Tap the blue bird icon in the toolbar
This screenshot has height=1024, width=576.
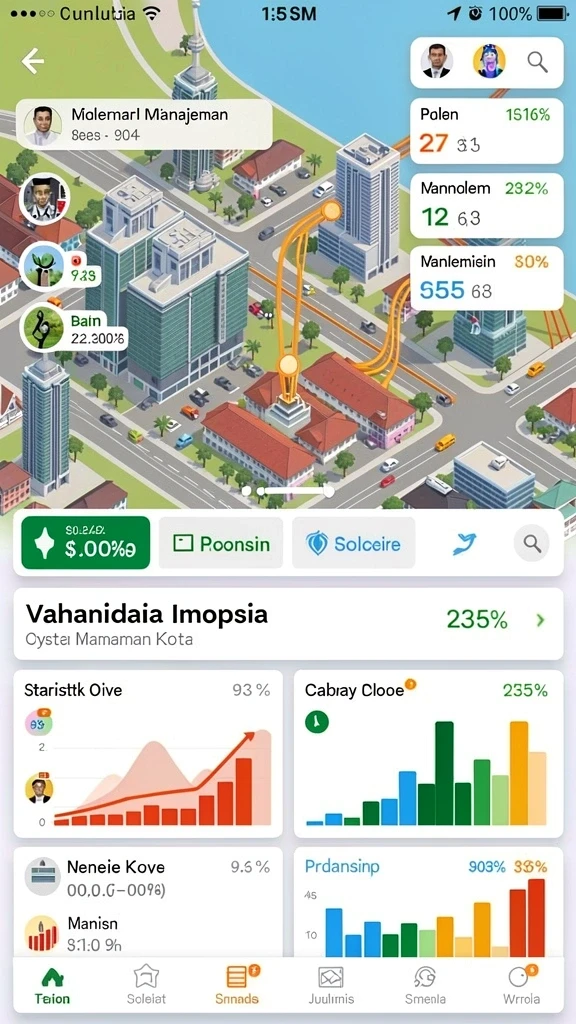coord(464,543)
